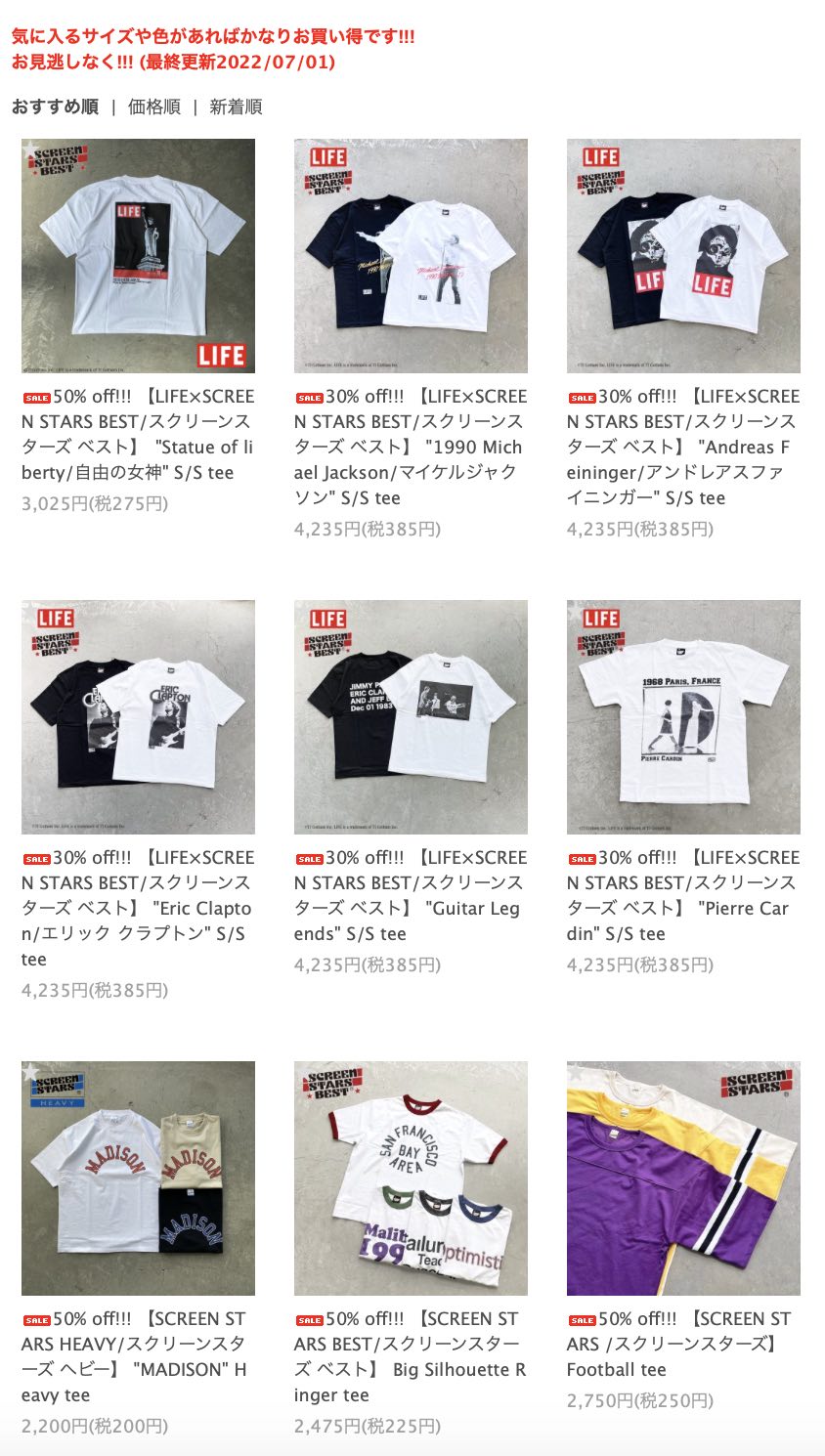
Task: View the Football tee image
Action: tap(683, 1178)
